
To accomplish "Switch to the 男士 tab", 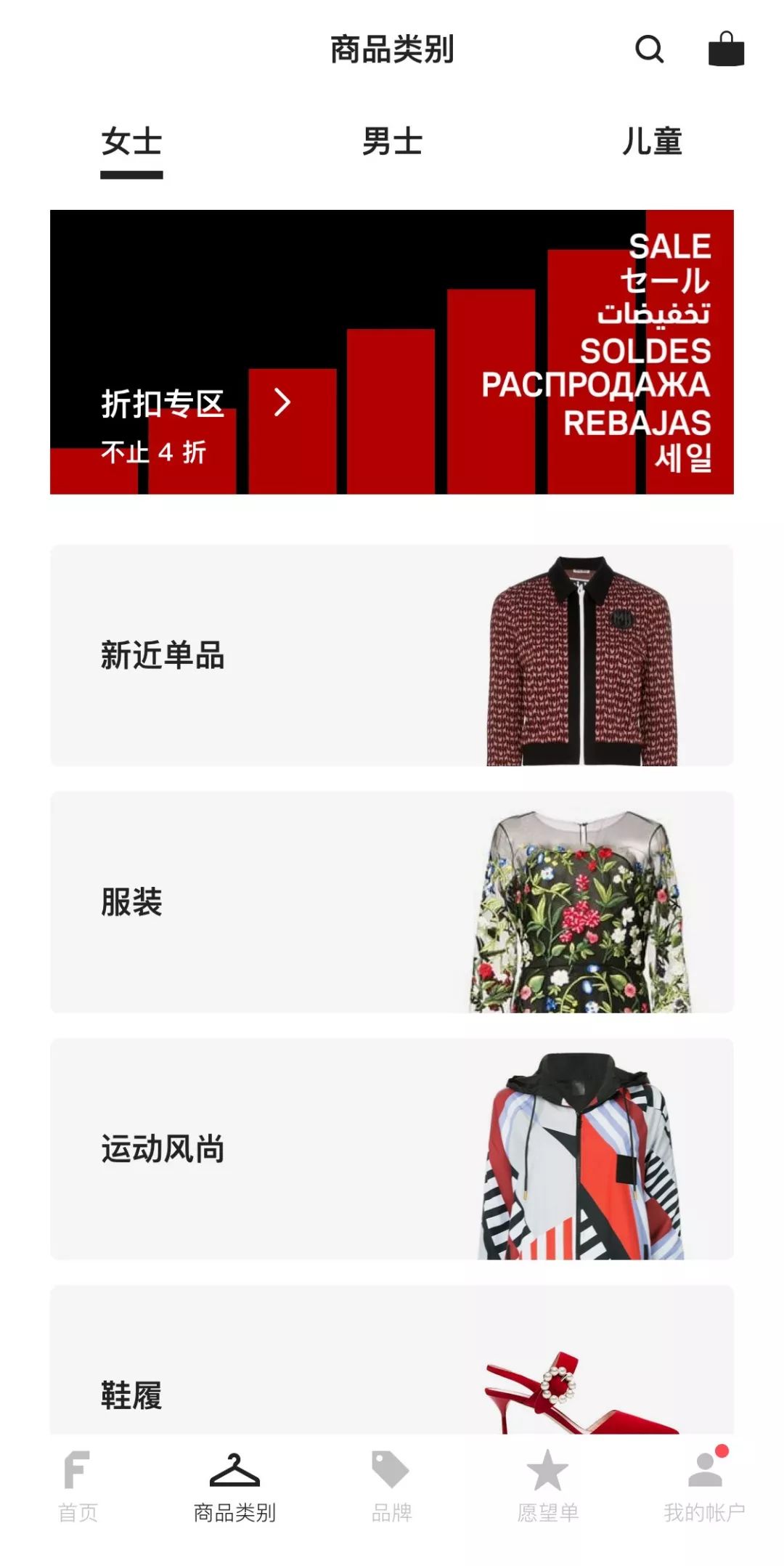I will (x=393, y=142).
